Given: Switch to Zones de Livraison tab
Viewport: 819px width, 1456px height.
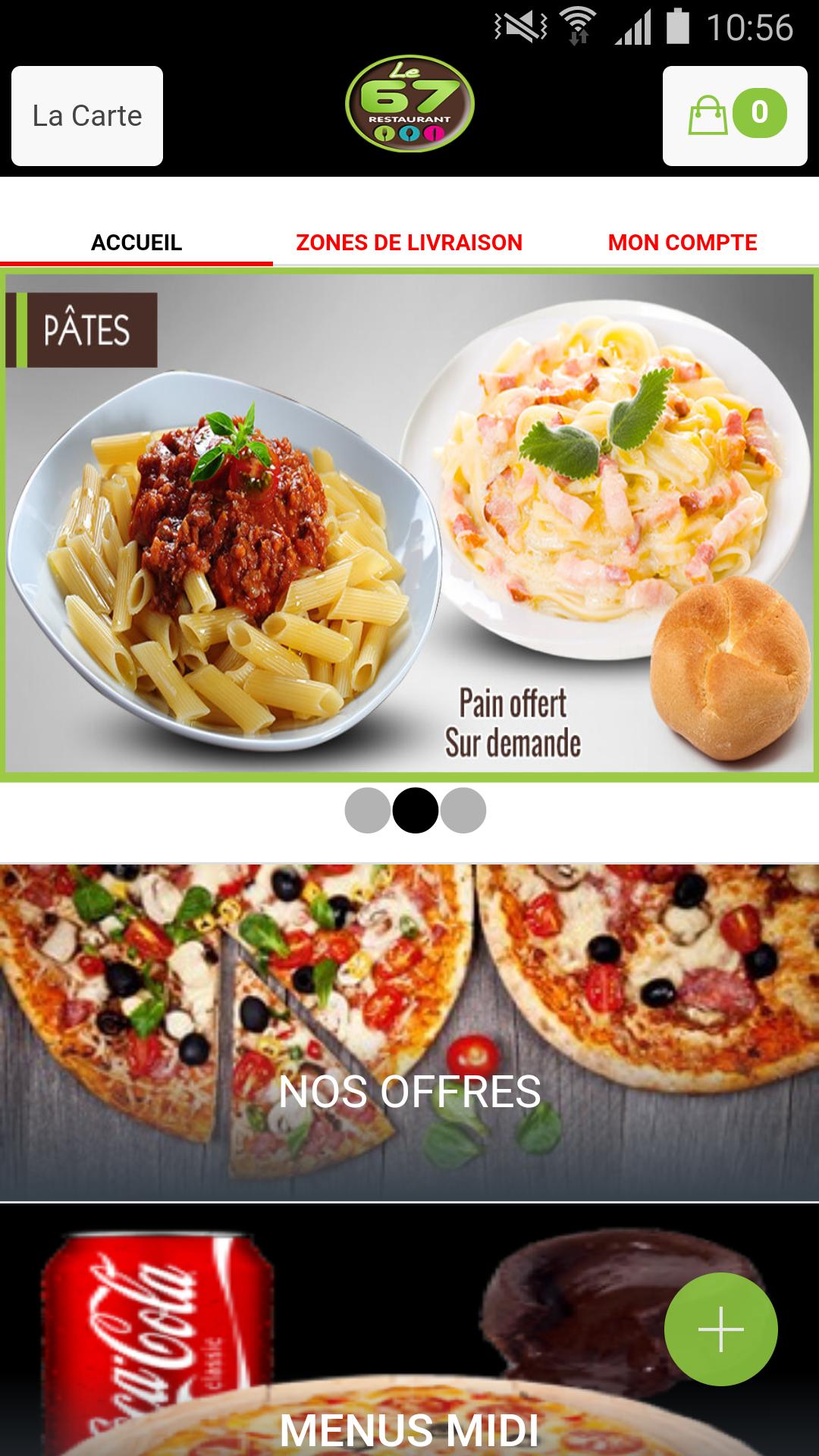Looking at the screenshot, I should click(409, 243).
